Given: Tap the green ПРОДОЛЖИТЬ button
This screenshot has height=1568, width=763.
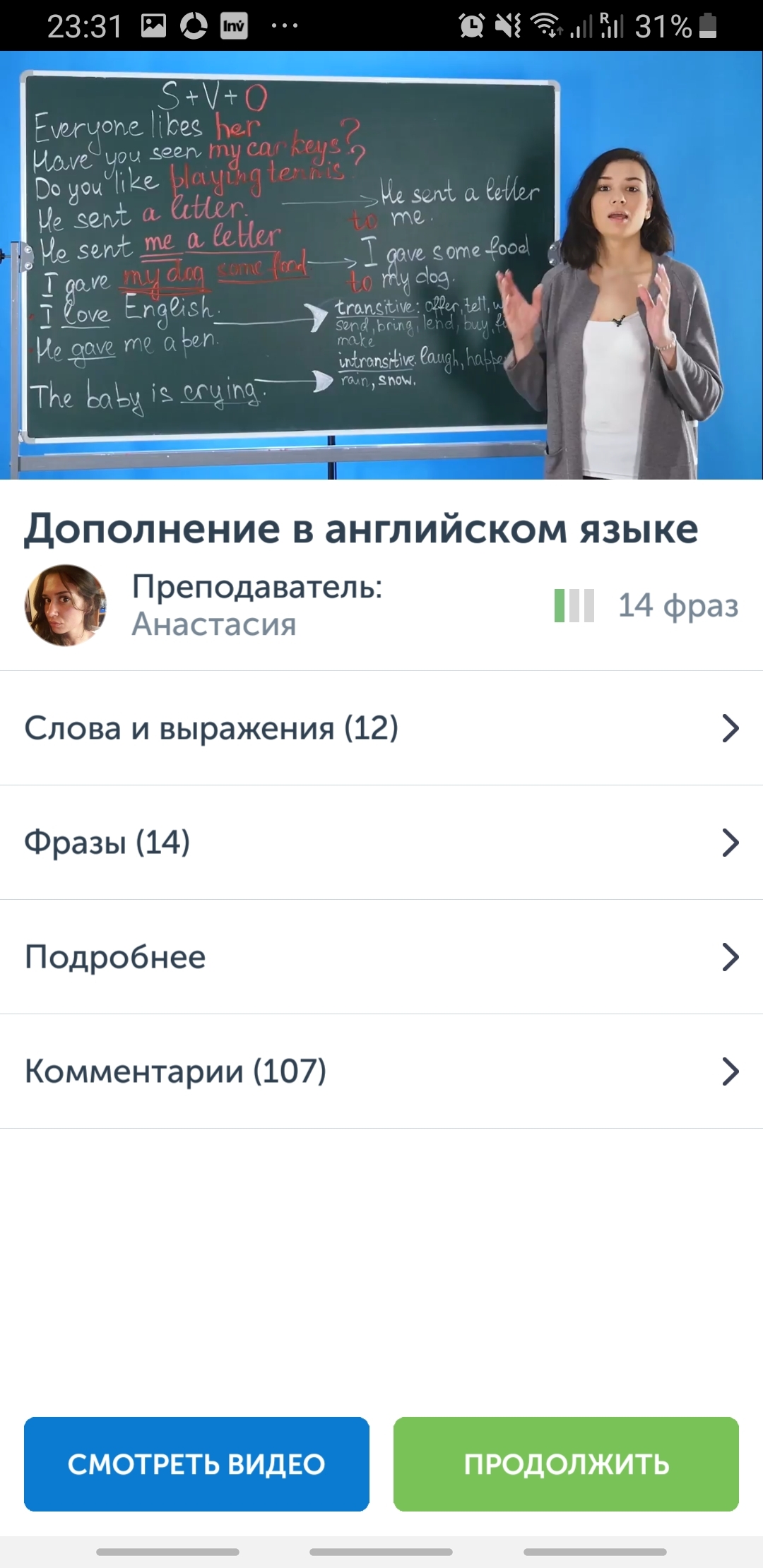Looking at the screenshot, I should pos(566,1463).
